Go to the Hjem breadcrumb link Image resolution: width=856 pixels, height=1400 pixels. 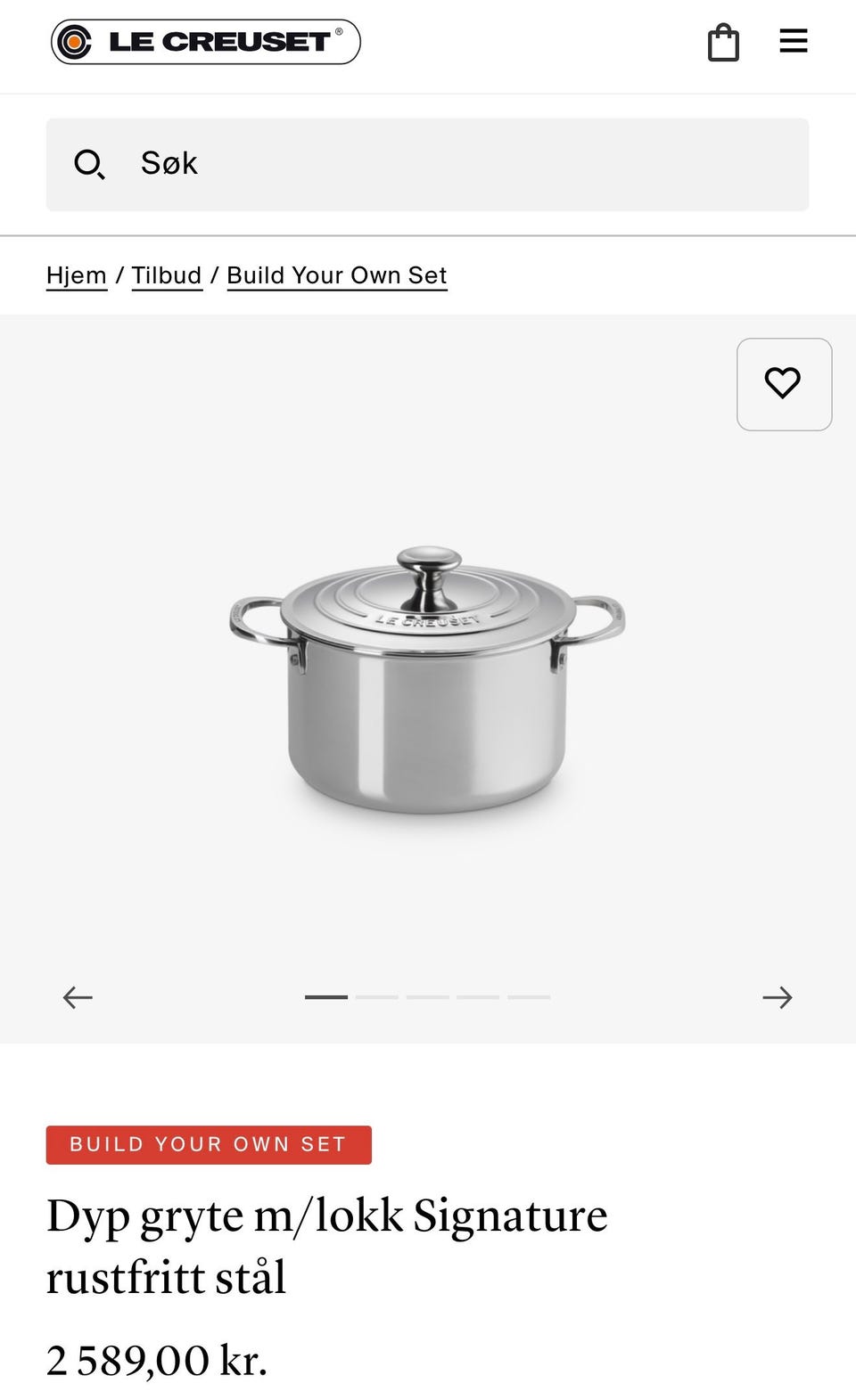(77, 275)
